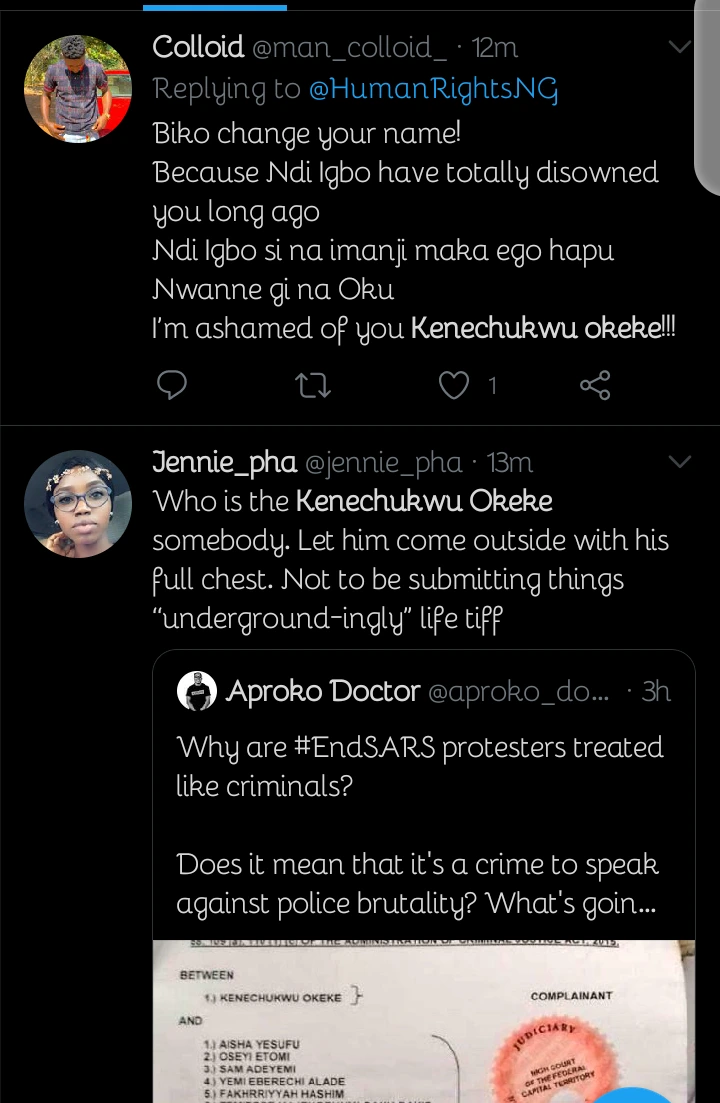The image size is (720, 1103).
Task: Open Jennie_pha's profile picture
Action: point(78,503)
